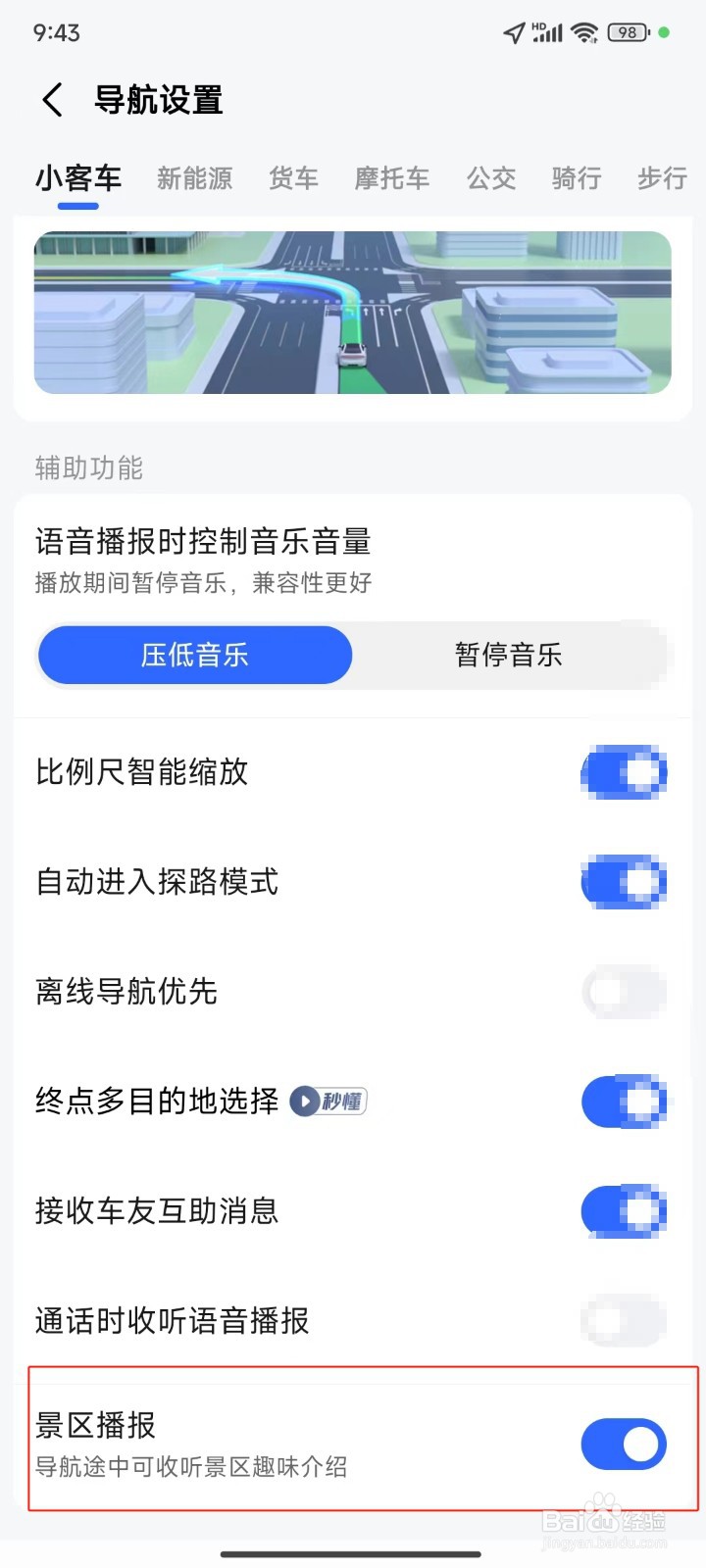Tap the HD cellular signal icon
The width and height of the screenshot is (706, 1568).
[x=545, y=32]
